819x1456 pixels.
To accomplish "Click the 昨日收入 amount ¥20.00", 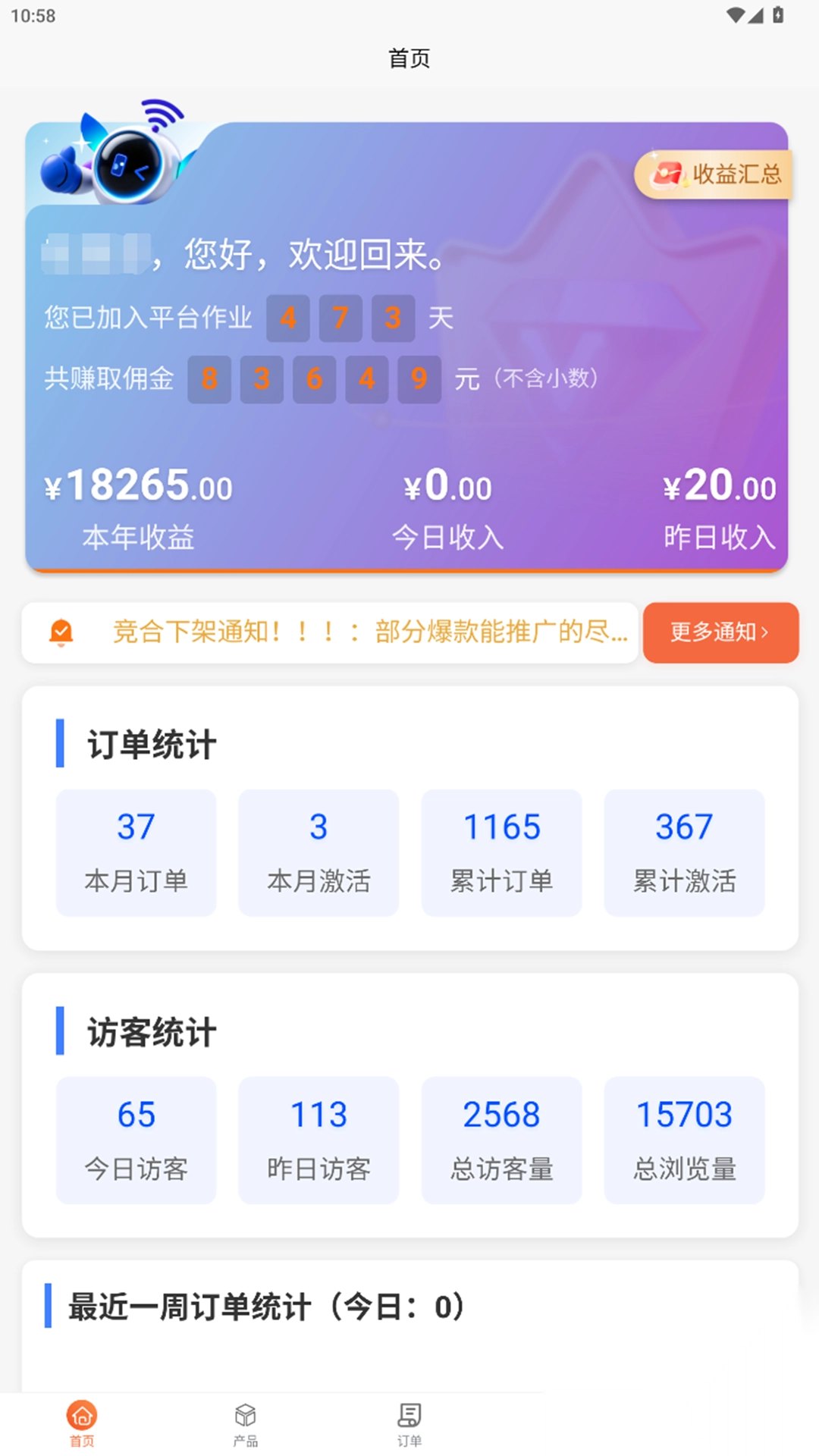I will pyautogui.click(x=719, y=488).
